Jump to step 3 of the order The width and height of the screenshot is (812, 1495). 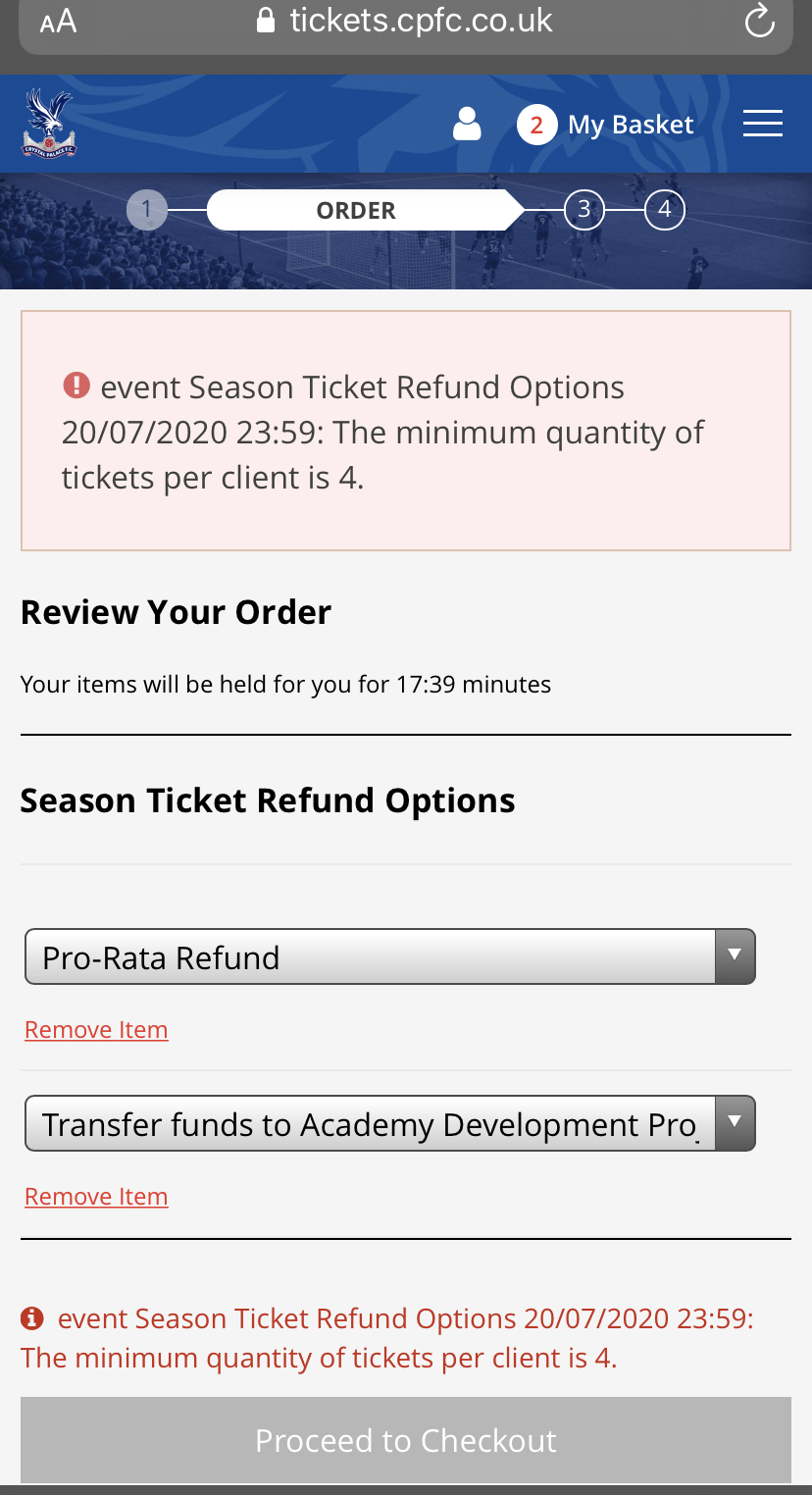coord(584,209)
